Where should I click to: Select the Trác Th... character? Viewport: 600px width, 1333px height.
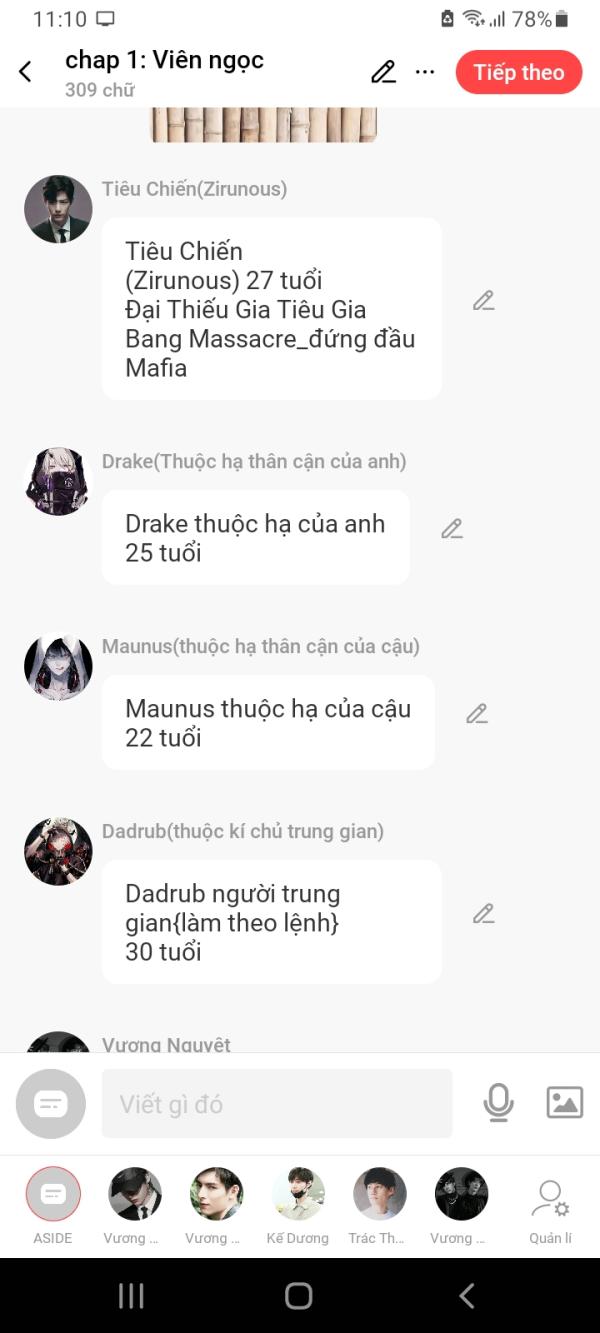click(x=379, y=1205)
